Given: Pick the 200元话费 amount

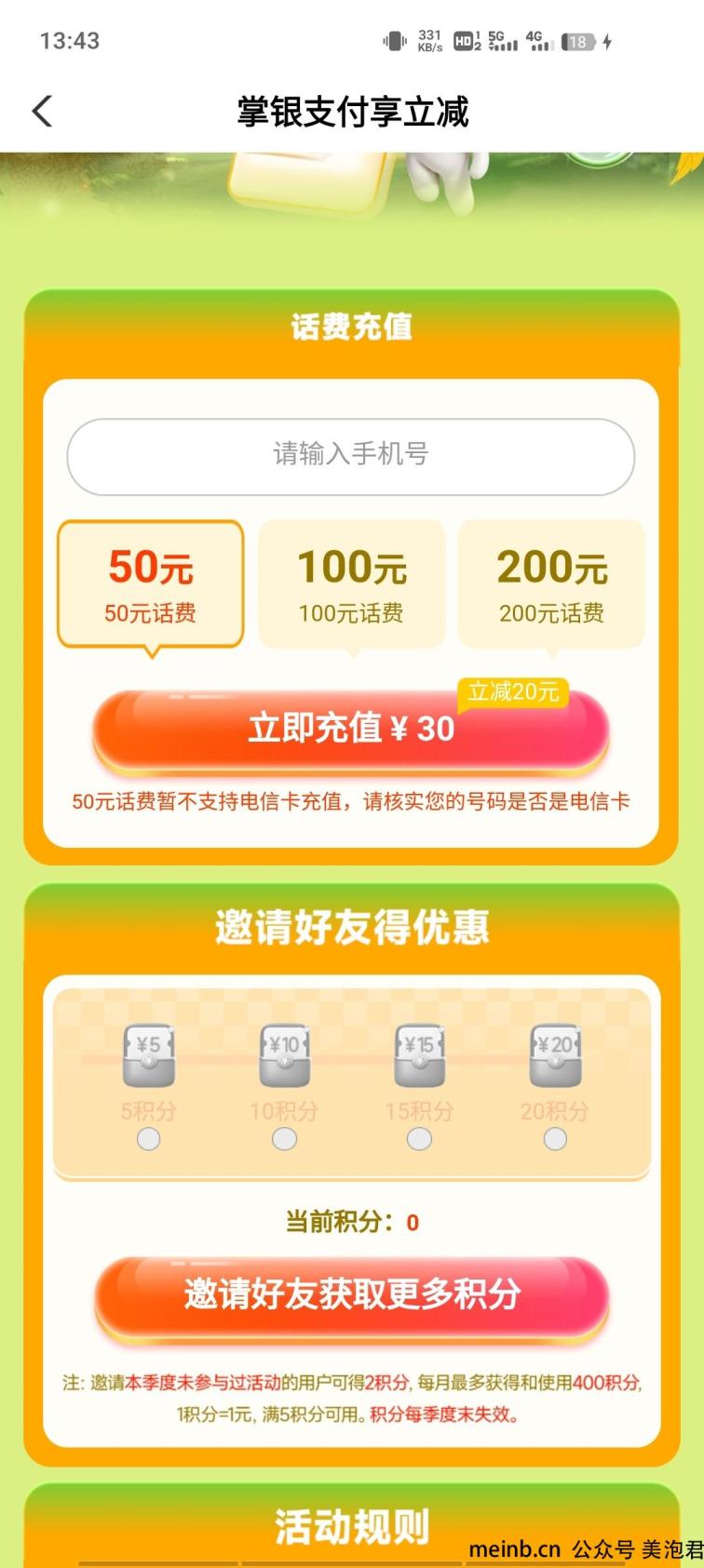Looking at the screenshot, I should click(551, 584).
